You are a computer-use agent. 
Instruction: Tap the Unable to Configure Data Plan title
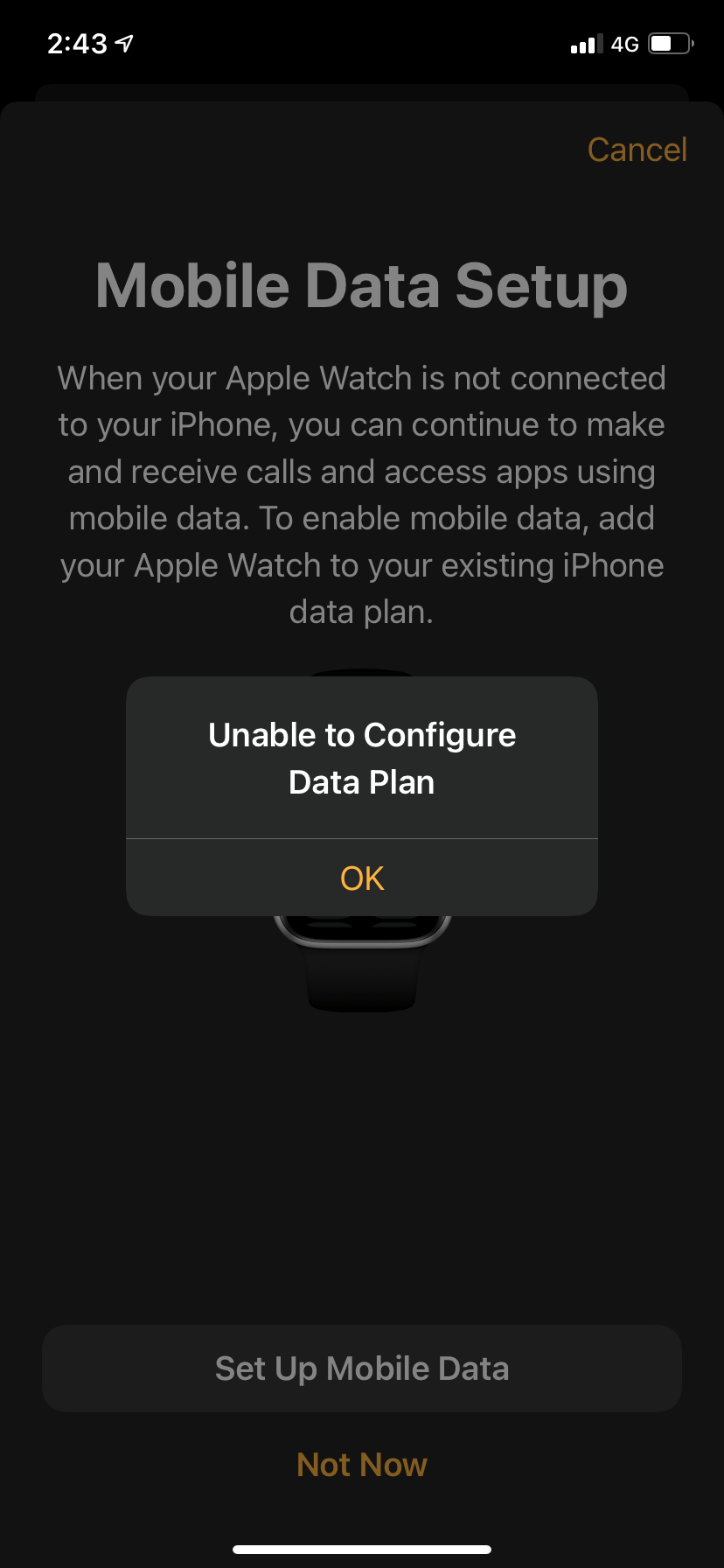[361, 757]
